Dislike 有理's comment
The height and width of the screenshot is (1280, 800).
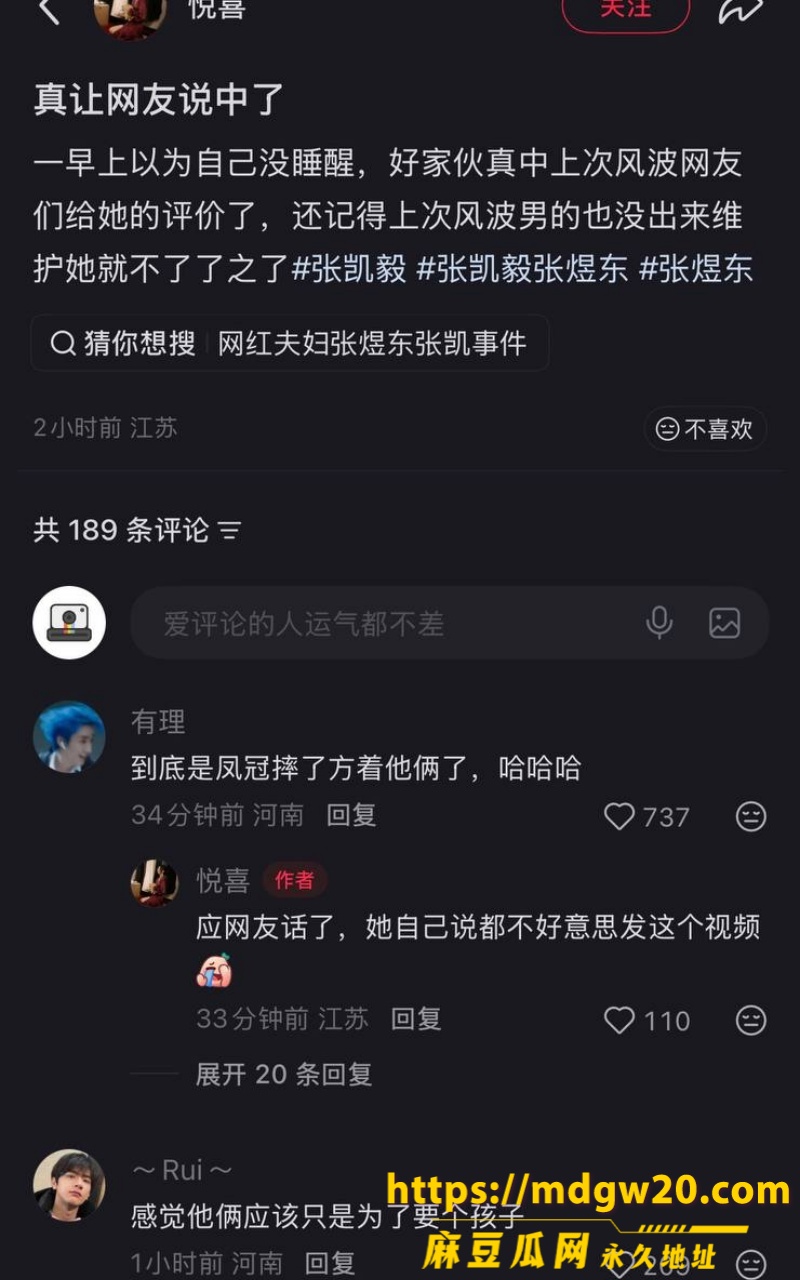click(751, 817)
